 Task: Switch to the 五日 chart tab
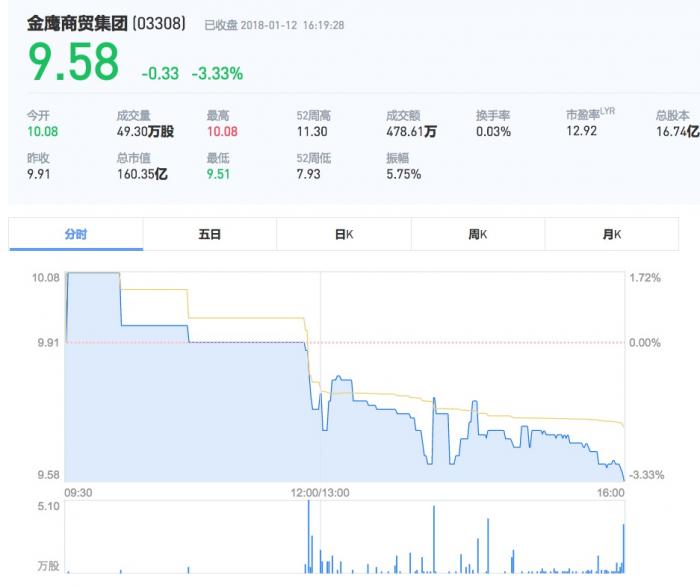tap(210, 234)
